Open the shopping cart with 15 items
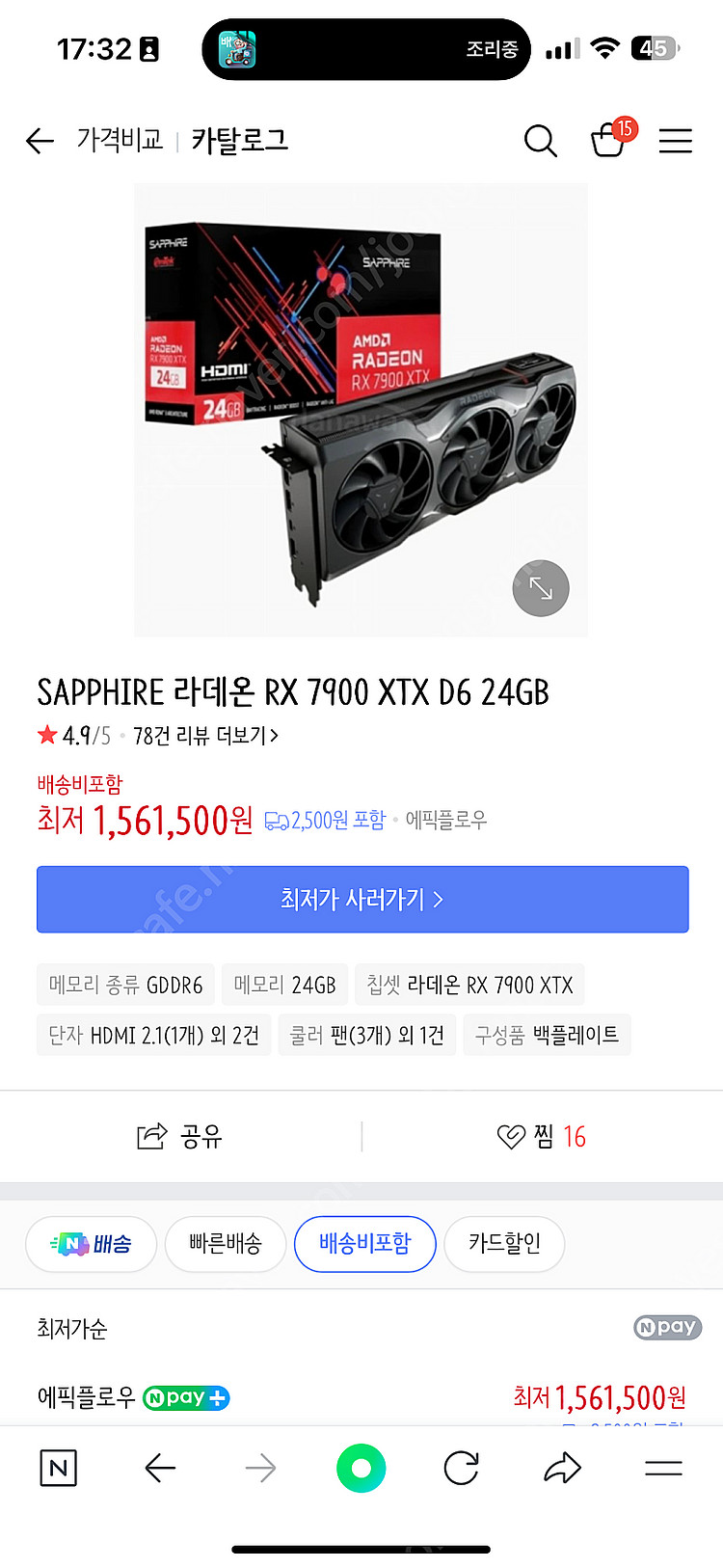 611,143
